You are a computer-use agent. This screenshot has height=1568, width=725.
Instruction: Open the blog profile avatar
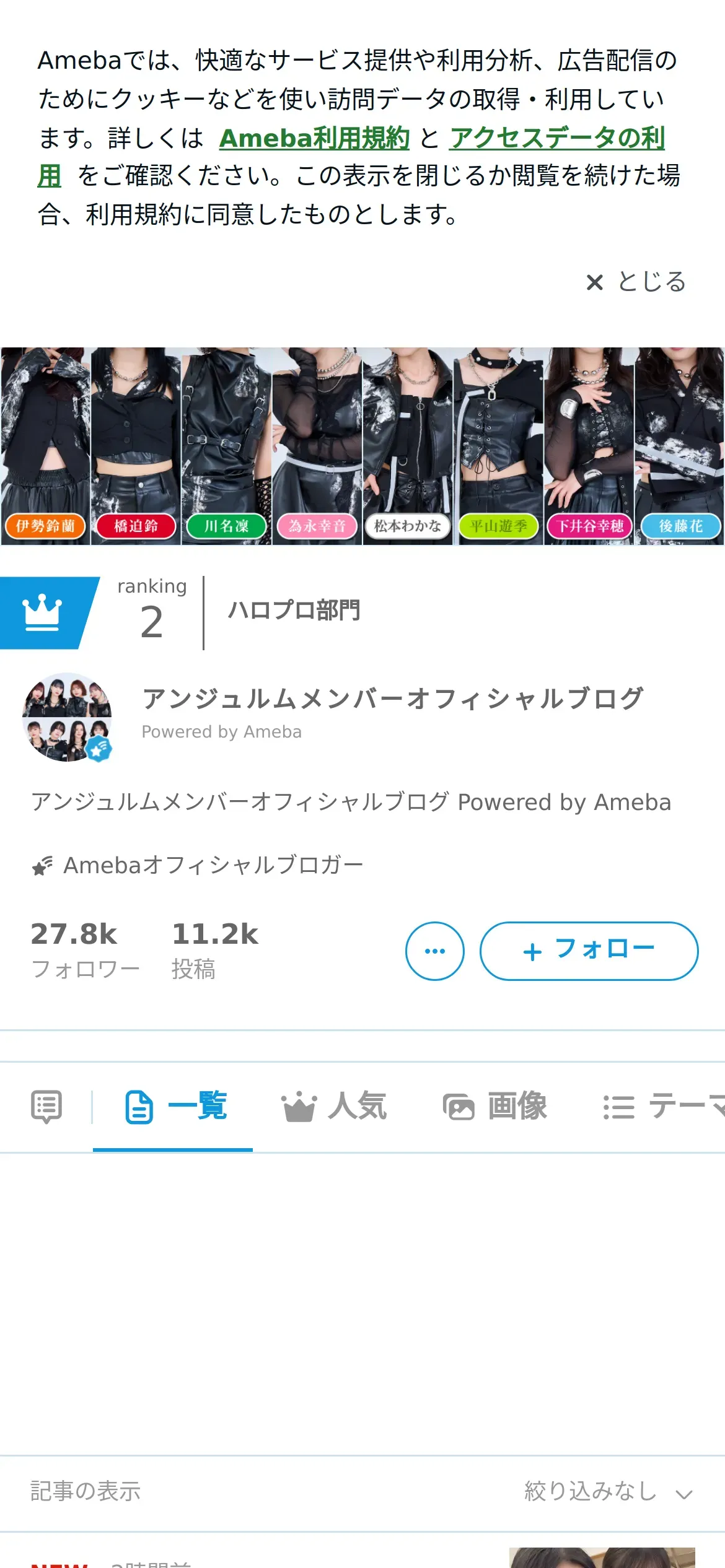click(67, 716)
